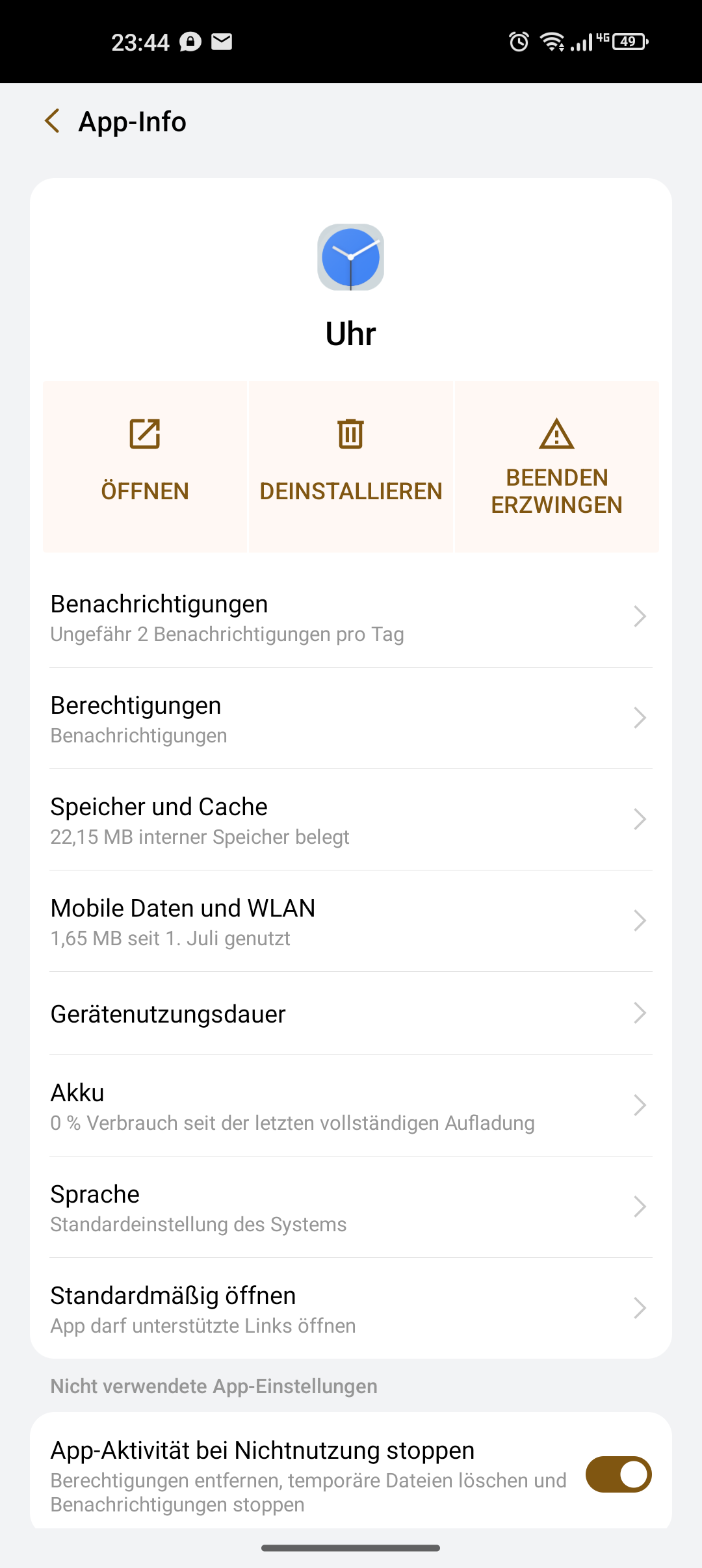View Speicher und Cache details
Image resolution: width=702 pixels, height=1568 pixels.
click(351, 820)
